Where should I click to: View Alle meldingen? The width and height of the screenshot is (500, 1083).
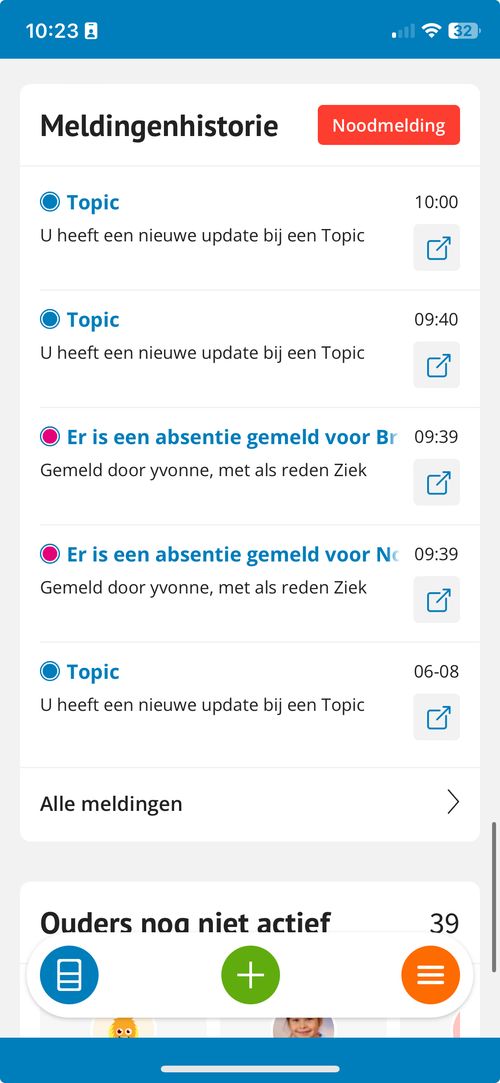coord(250,803)
